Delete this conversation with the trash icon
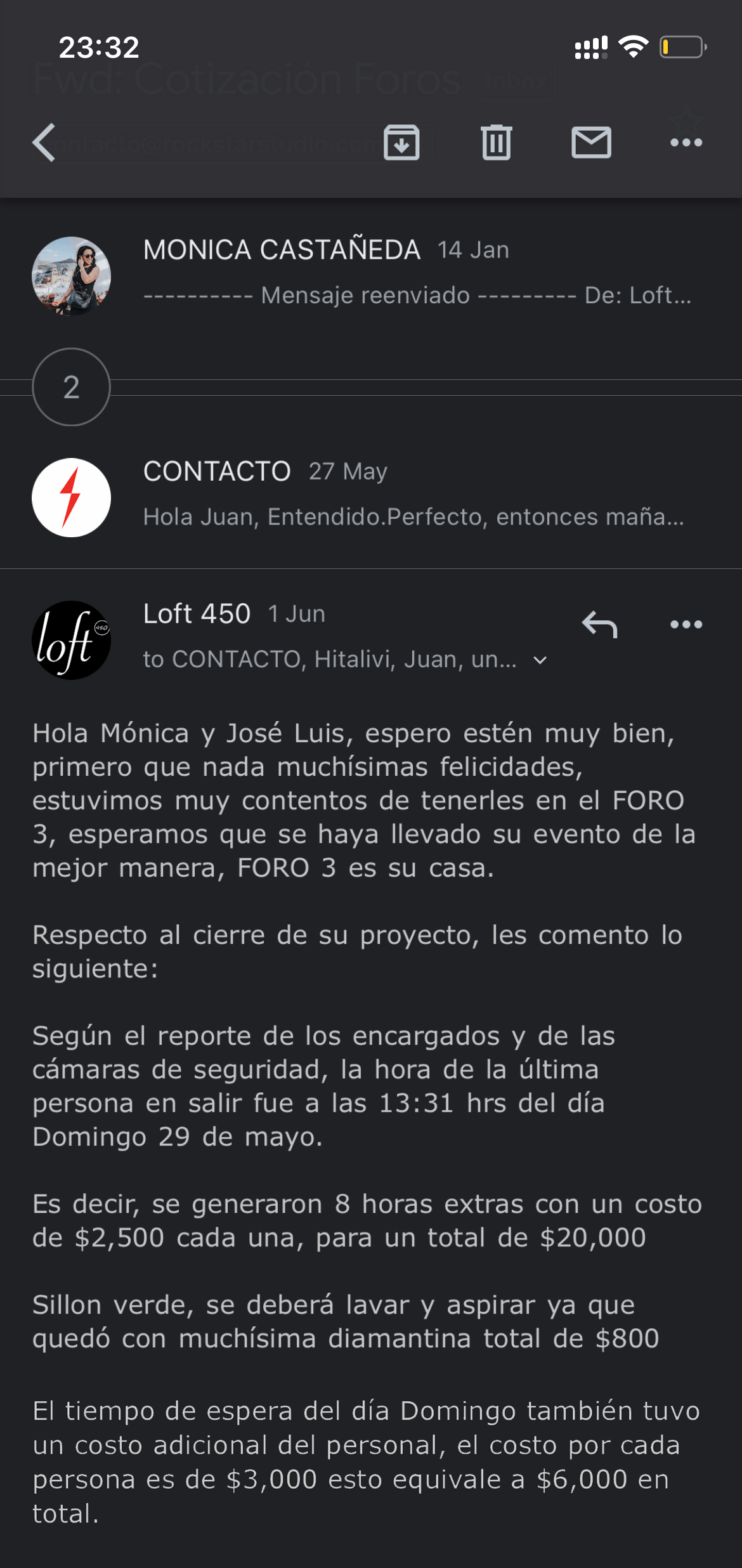 (x=496, y=142)
